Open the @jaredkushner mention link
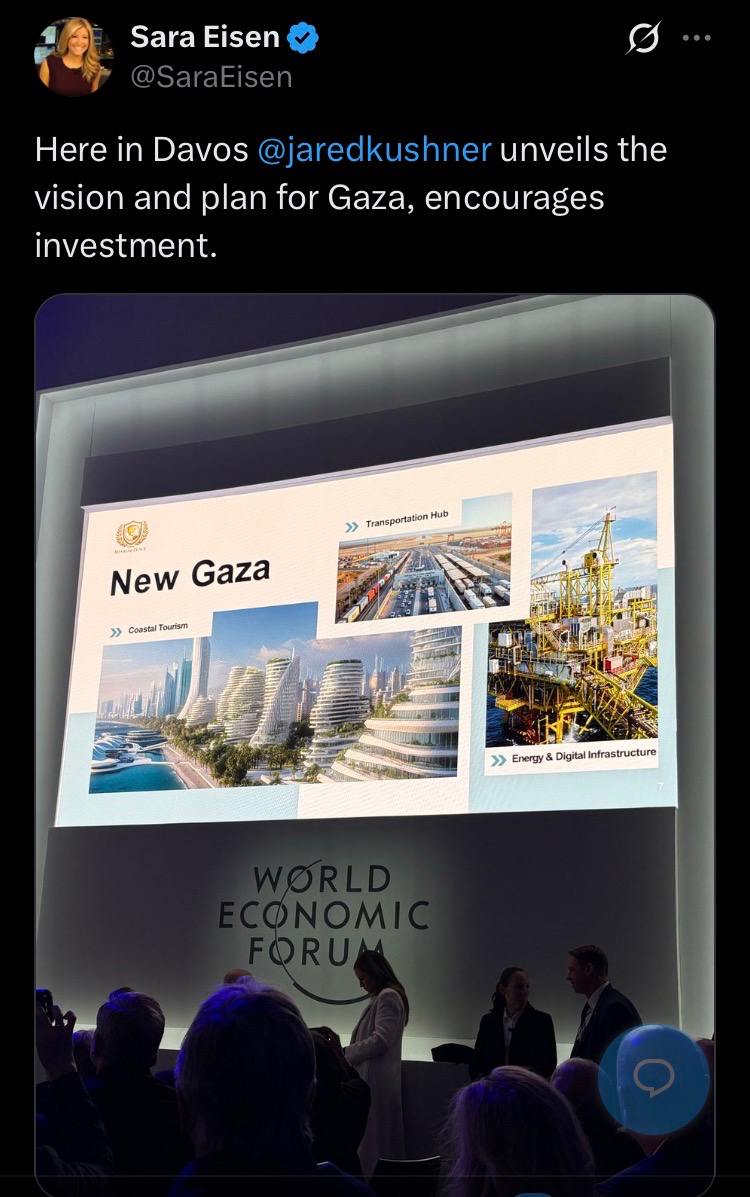The width and height of the screenshot is (750, 1197). click(x=375, y=150)
